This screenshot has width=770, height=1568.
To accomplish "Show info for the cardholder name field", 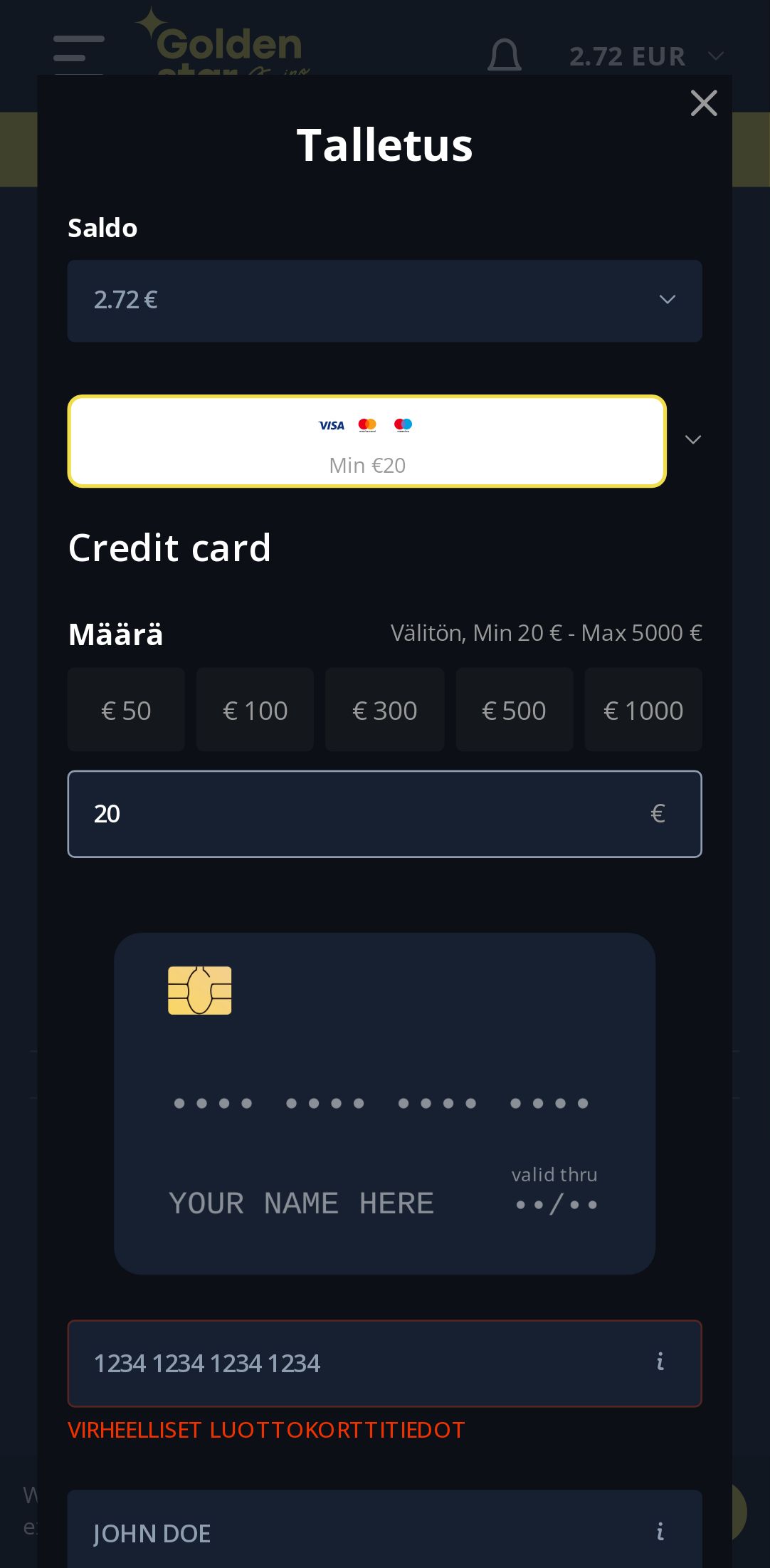I will coord(660,1531).
